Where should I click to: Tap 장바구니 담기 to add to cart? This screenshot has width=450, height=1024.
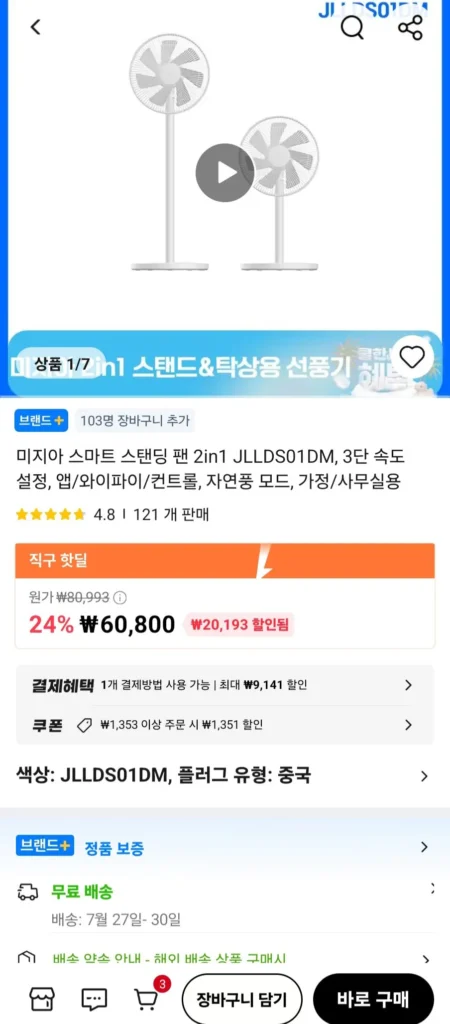242,999
